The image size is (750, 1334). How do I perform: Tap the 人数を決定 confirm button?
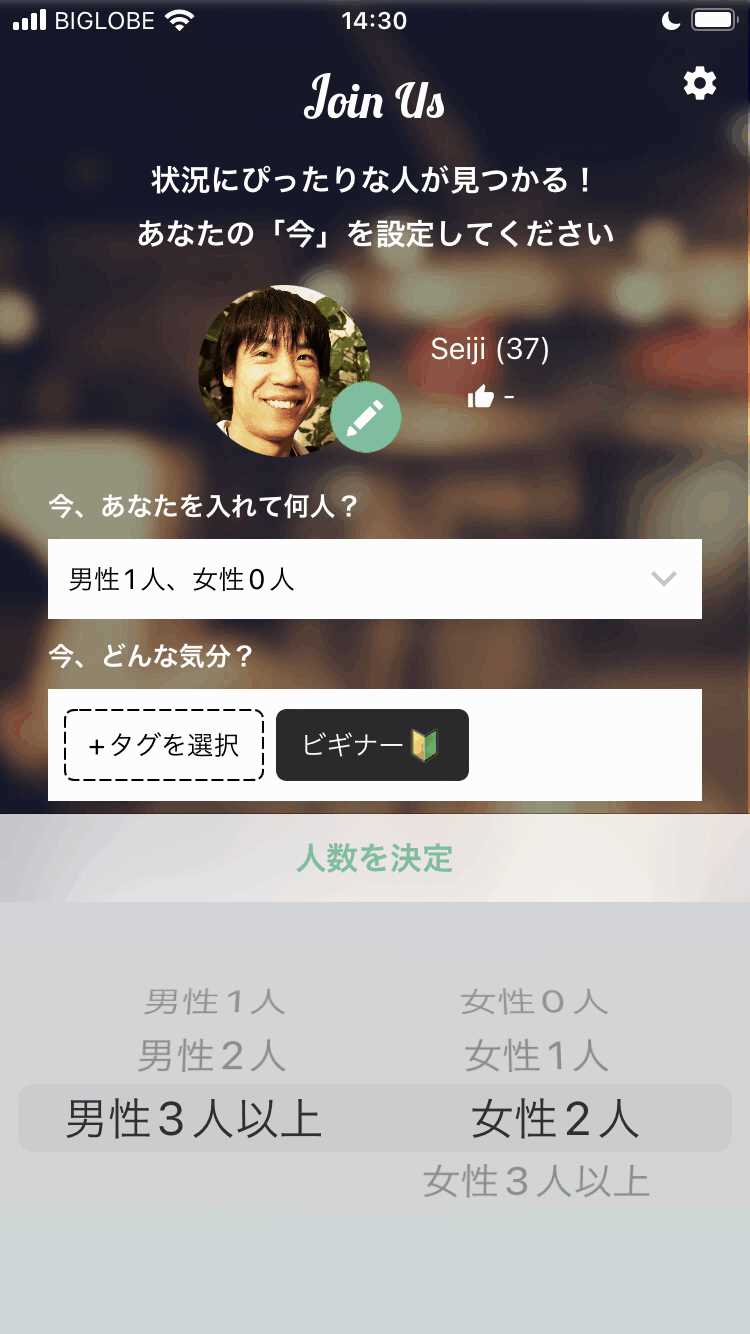pos(374,858)
